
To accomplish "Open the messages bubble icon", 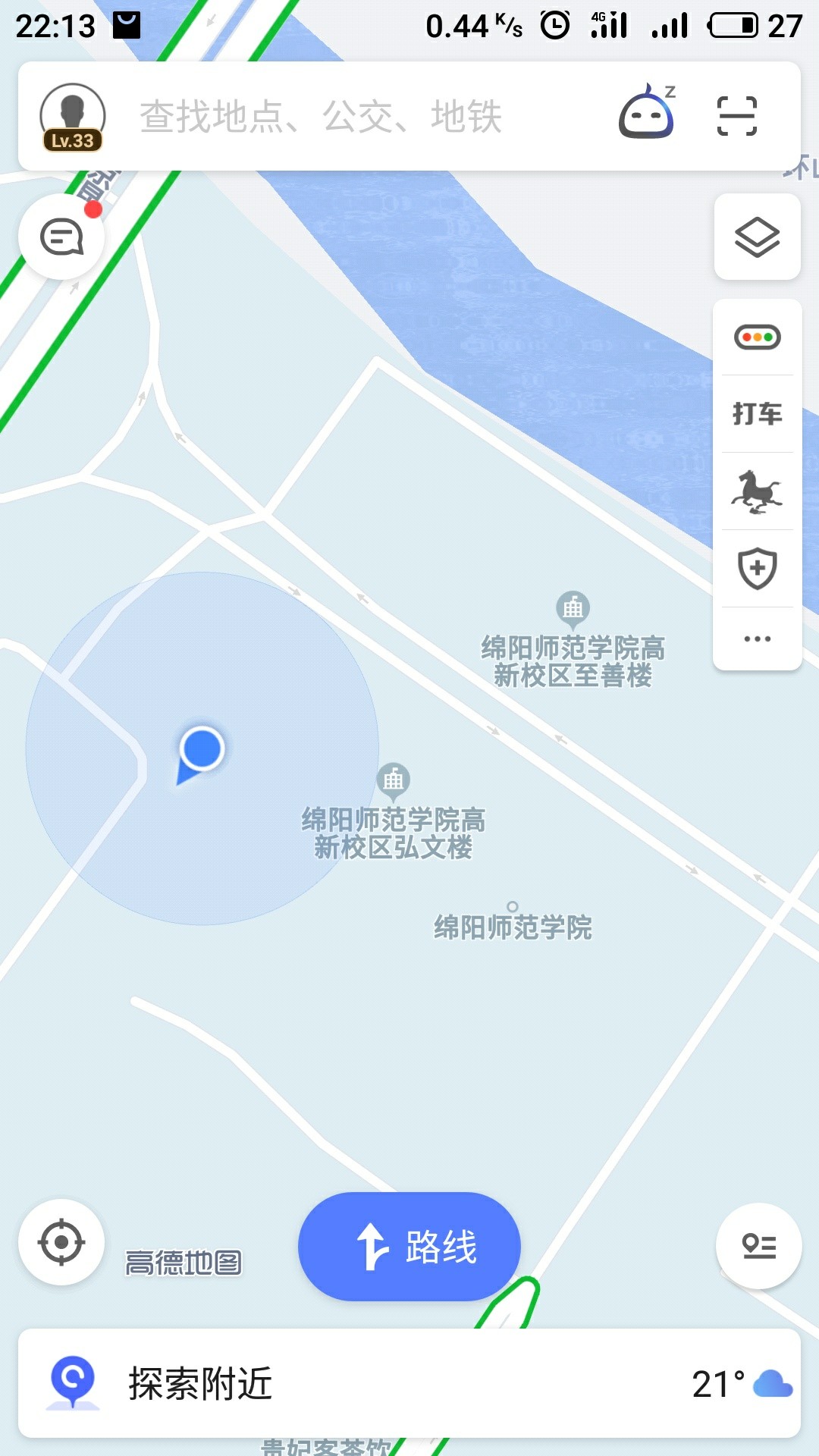I will click(x=61, y=237).
